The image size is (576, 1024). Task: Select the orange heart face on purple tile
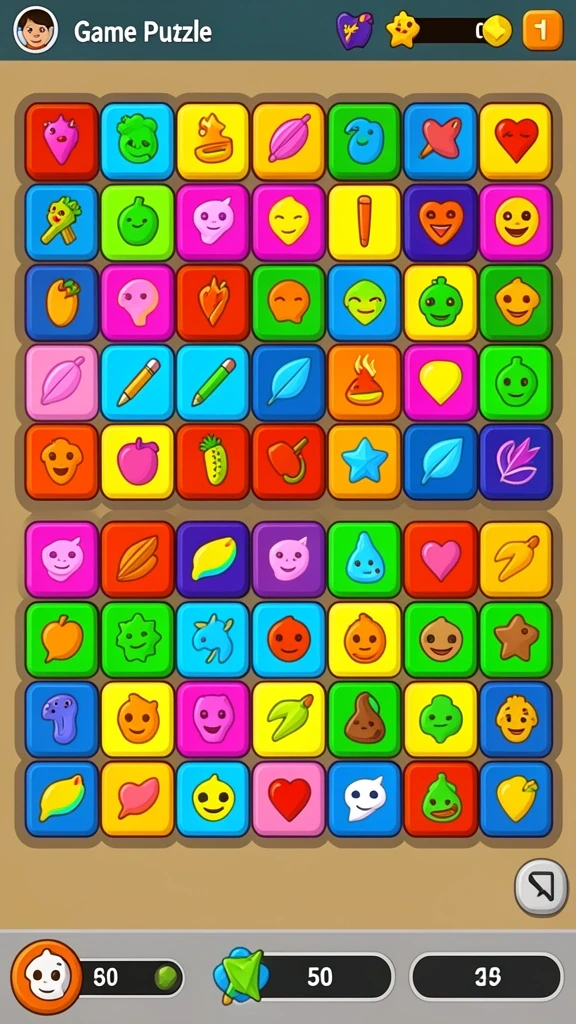tap(440, 222)
